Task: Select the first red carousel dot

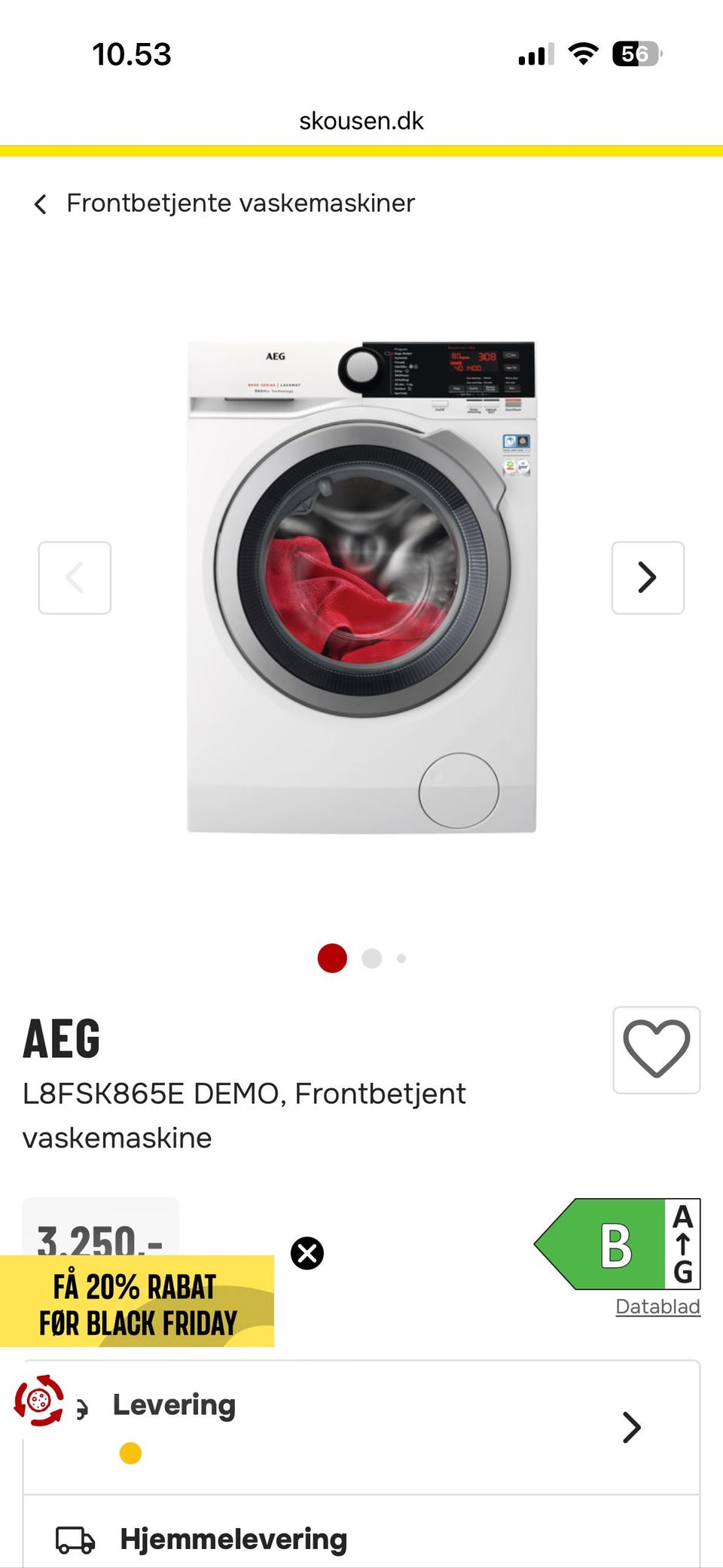Action: (x=331, y=958)
